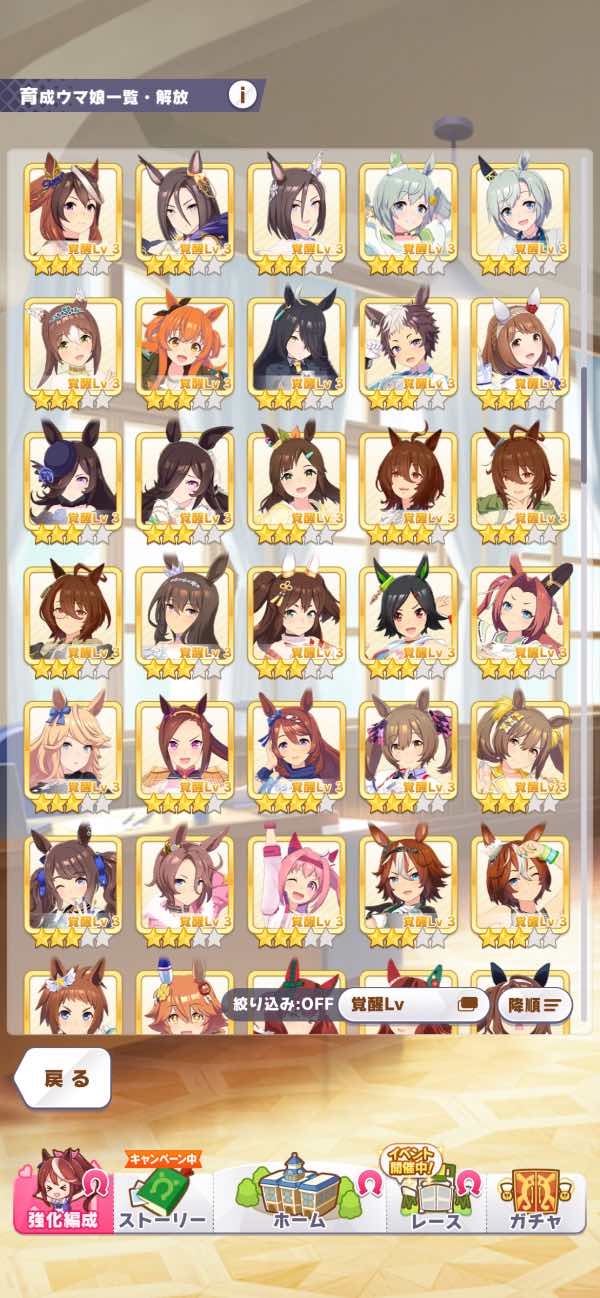
Task: Switch to the レース tab
Action: 436,1195
